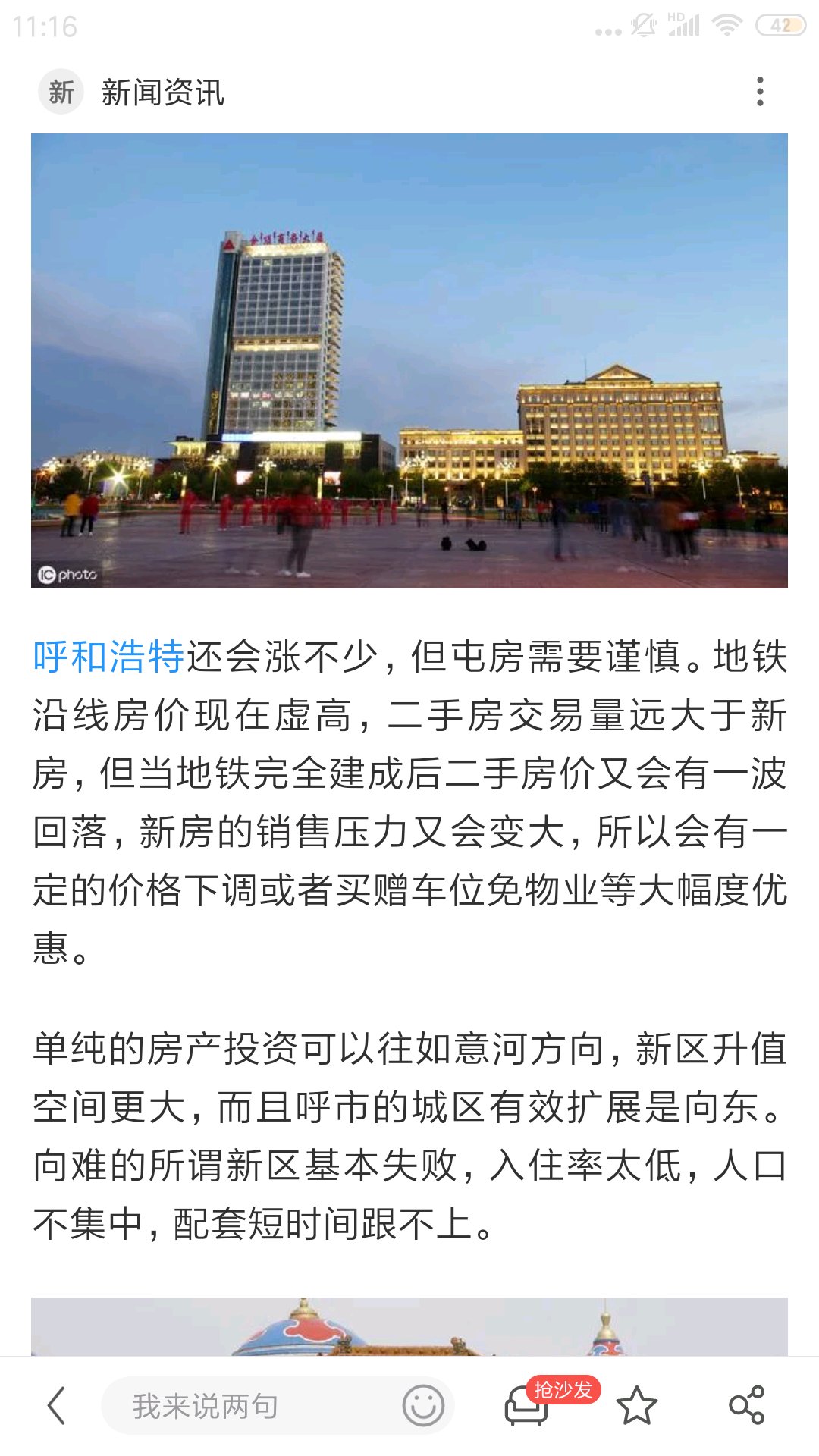Open the emoji smiley picker
Viewport: 819px width, 1456px height.
[x=423, y=1405]
